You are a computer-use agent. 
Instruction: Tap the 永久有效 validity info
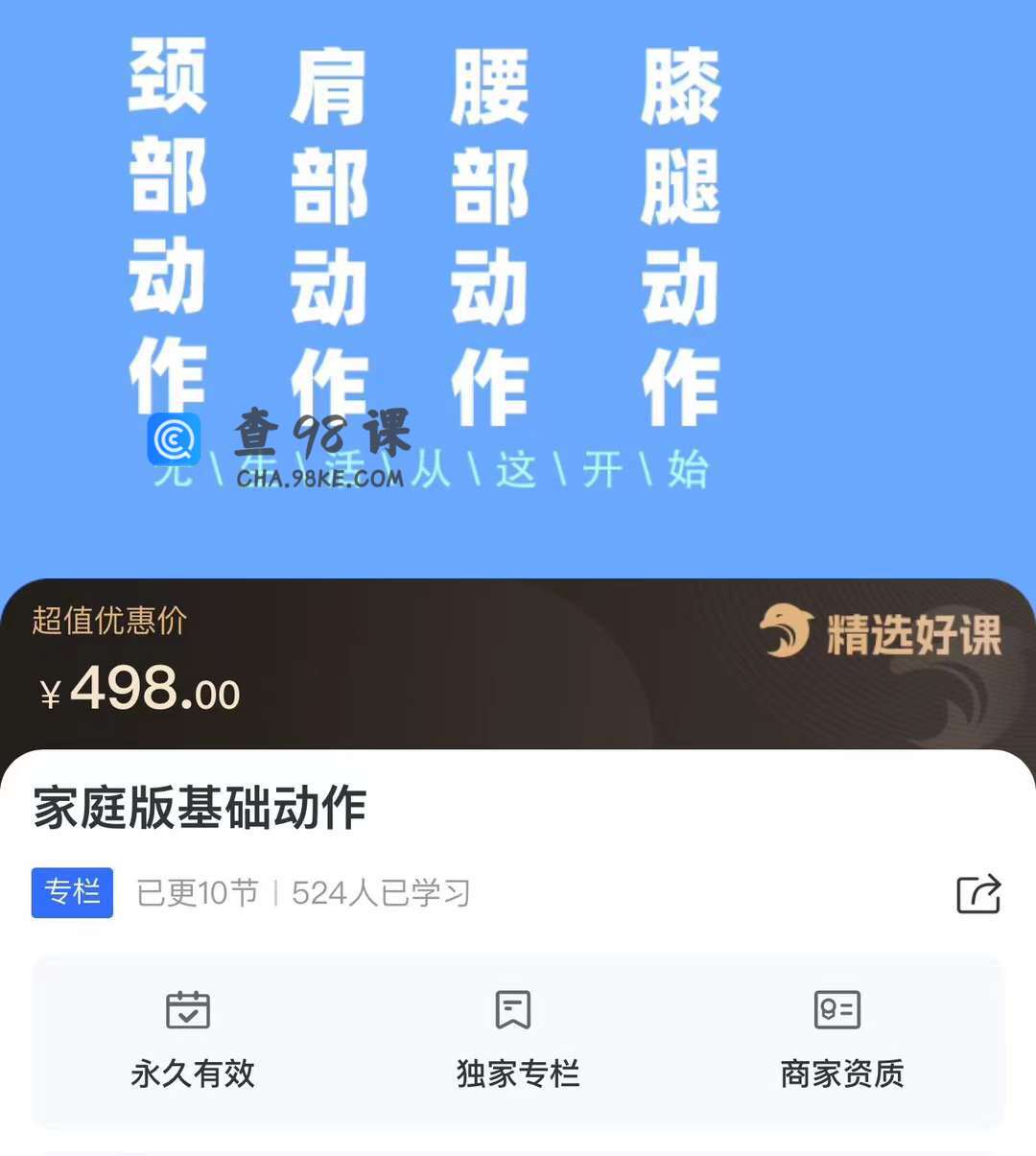(x=192, y=1041)
